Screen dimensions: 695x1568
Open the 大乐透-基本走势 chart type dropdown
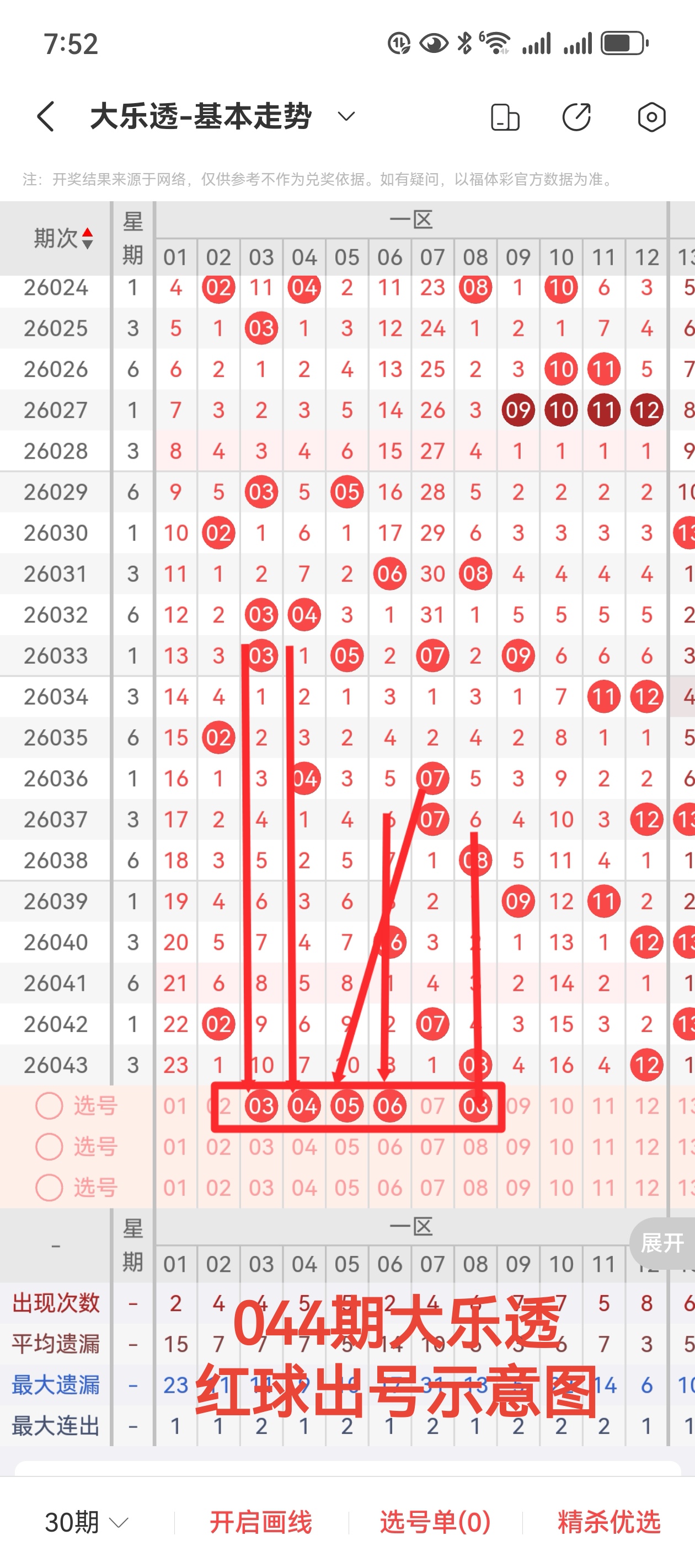click(345, 116)
